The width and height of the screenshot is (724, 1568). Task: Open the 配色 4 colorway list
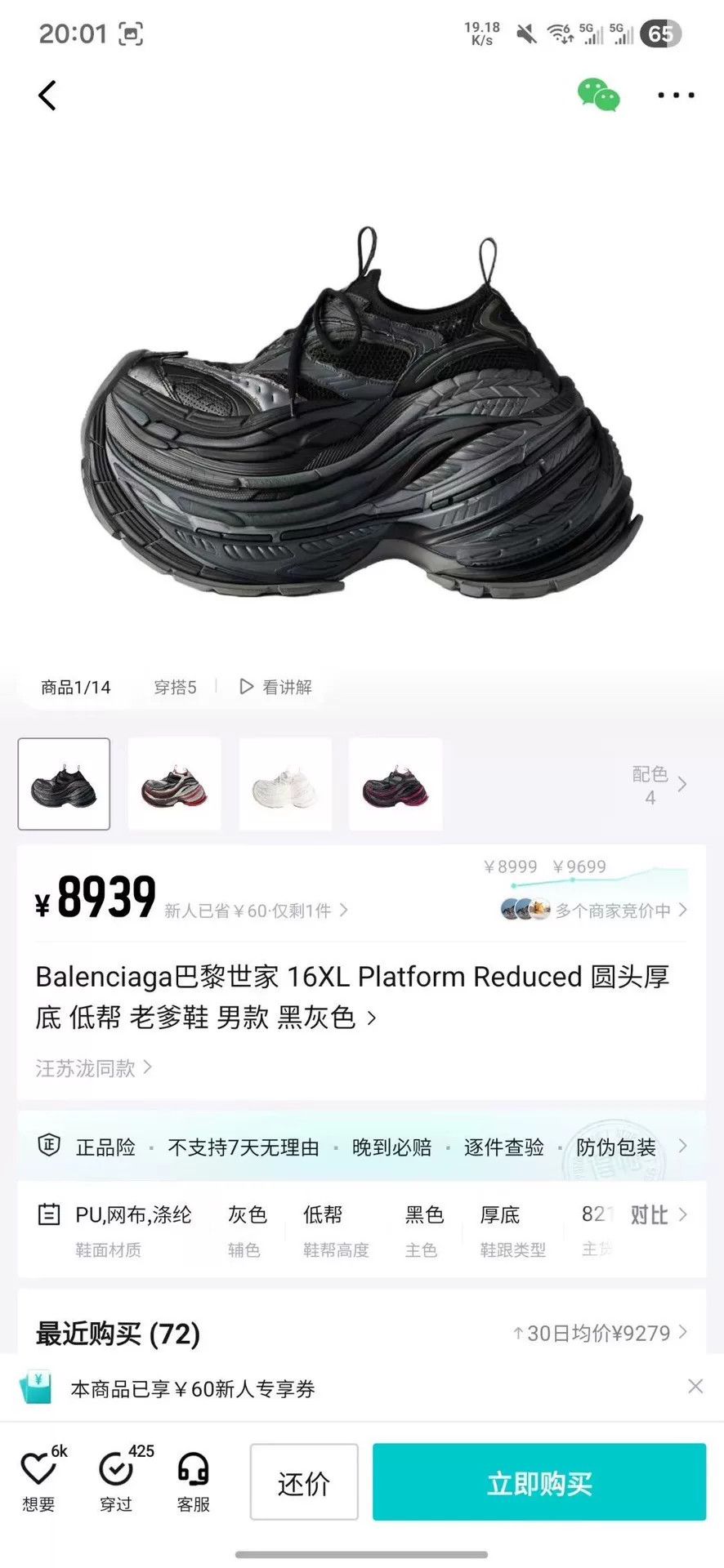click(x=659, y=785)
